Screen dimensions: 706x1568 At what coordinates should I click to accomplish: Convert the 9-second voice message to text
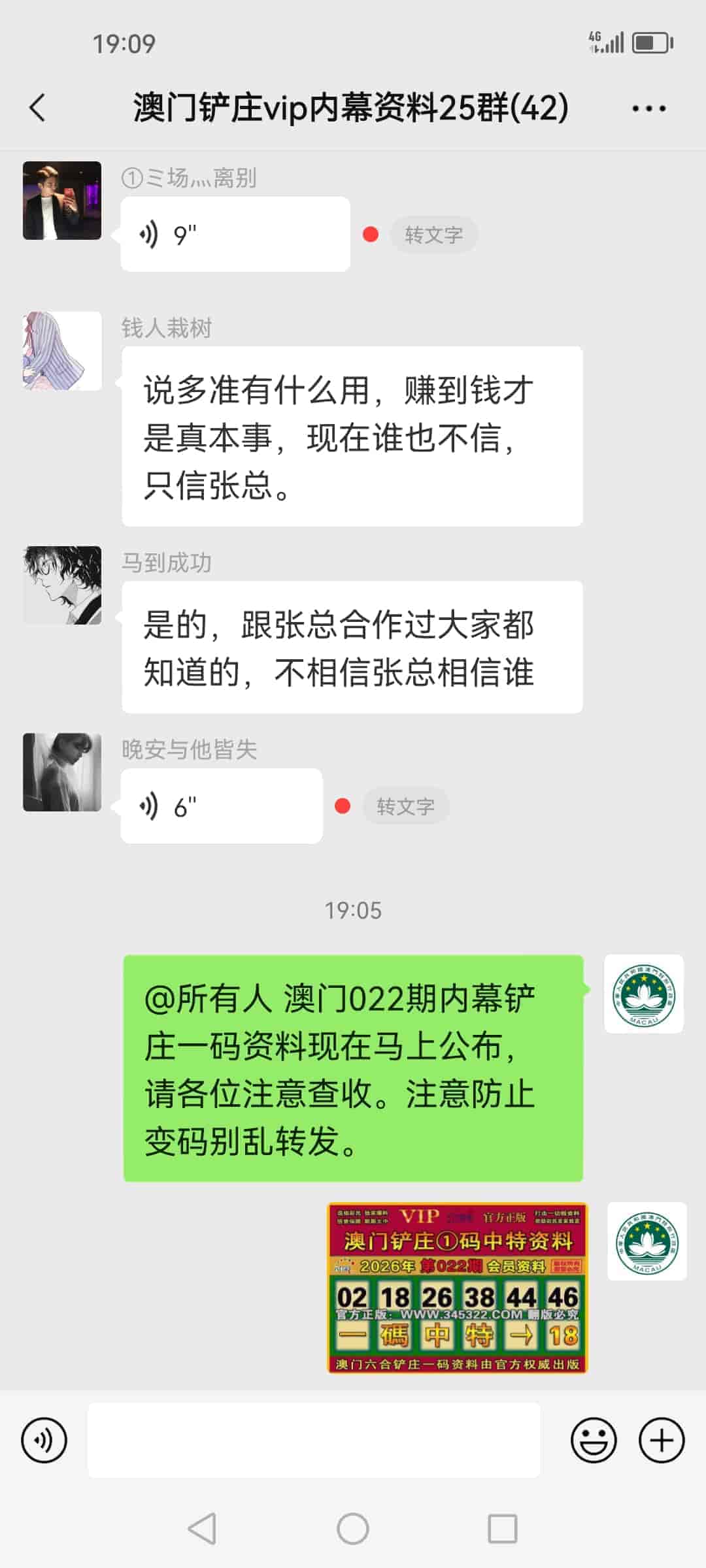click(434, 235)
